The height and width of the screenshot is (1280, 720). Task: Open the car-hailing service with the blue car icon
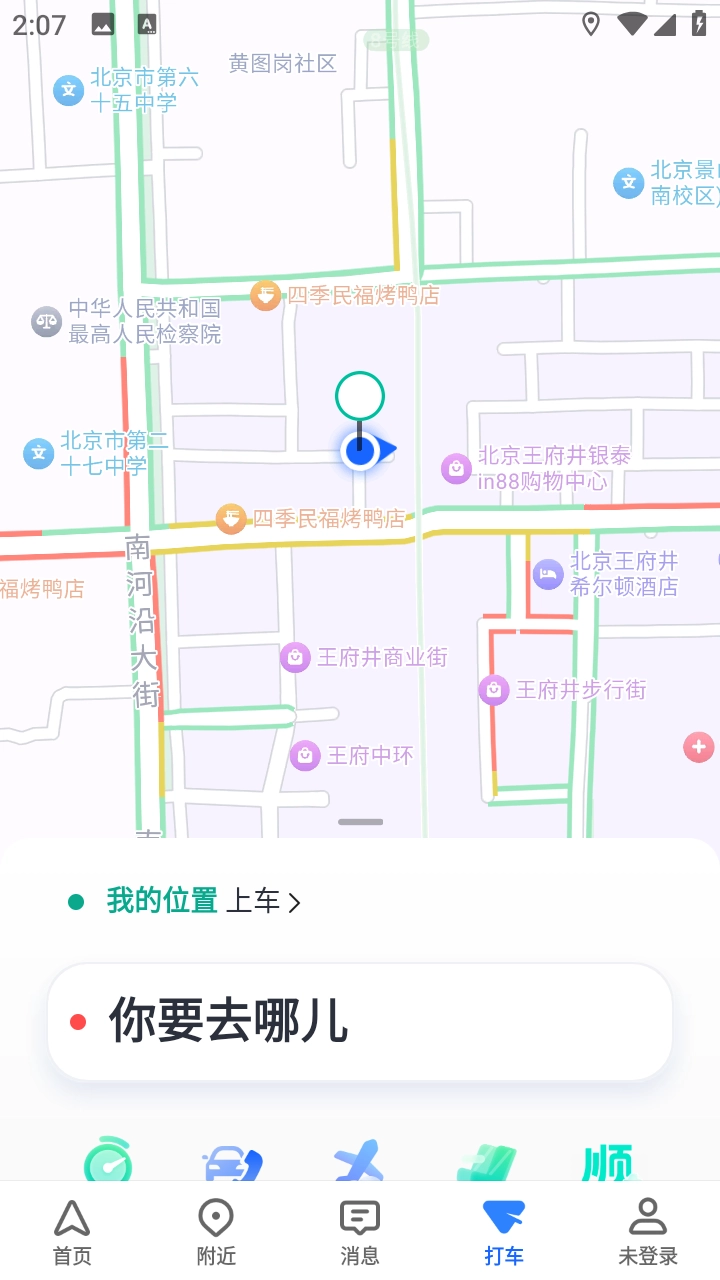pyautogui.click(x=232, y=1163)
